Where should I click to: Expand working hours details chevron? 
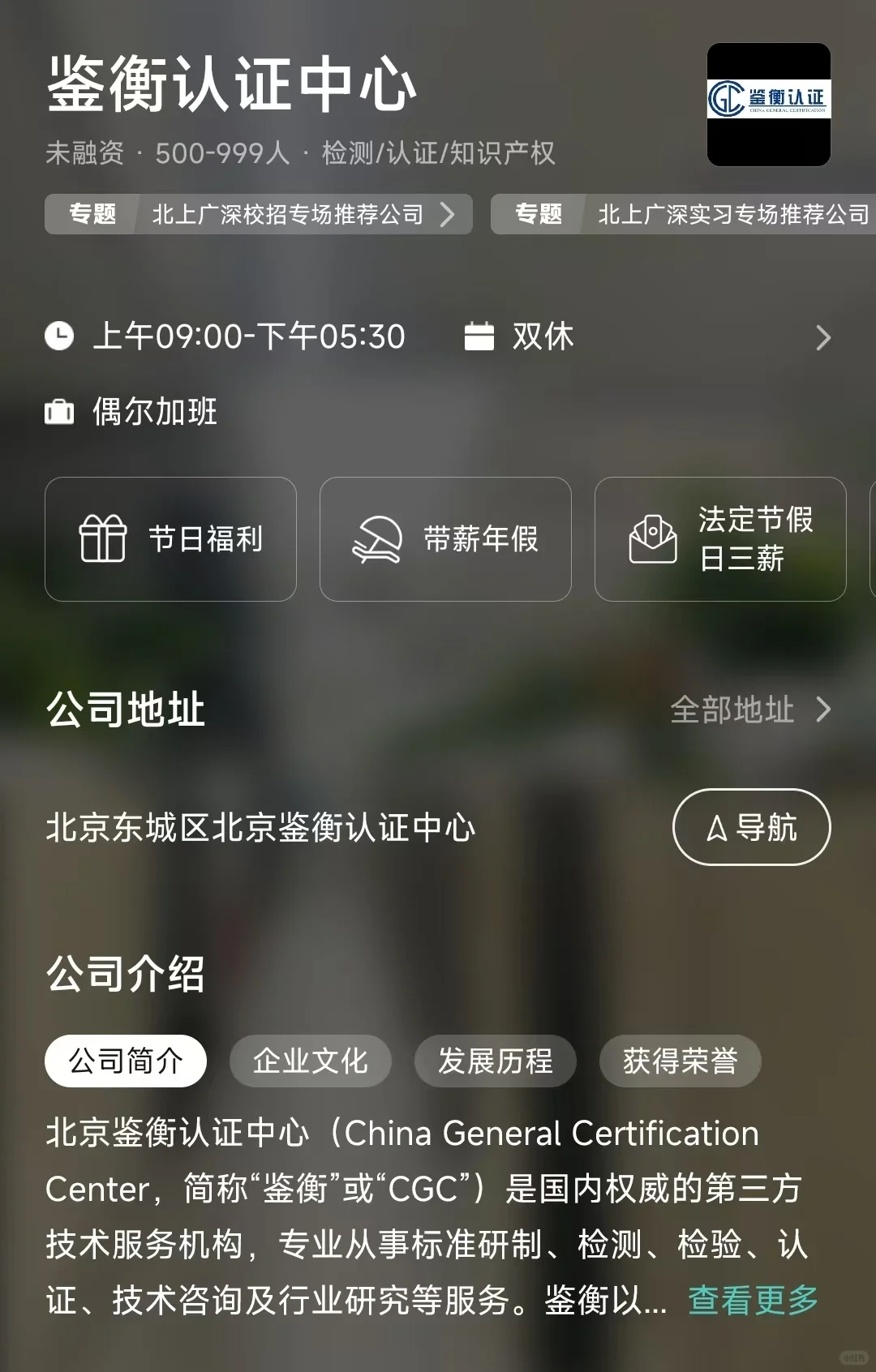[823, 337]
